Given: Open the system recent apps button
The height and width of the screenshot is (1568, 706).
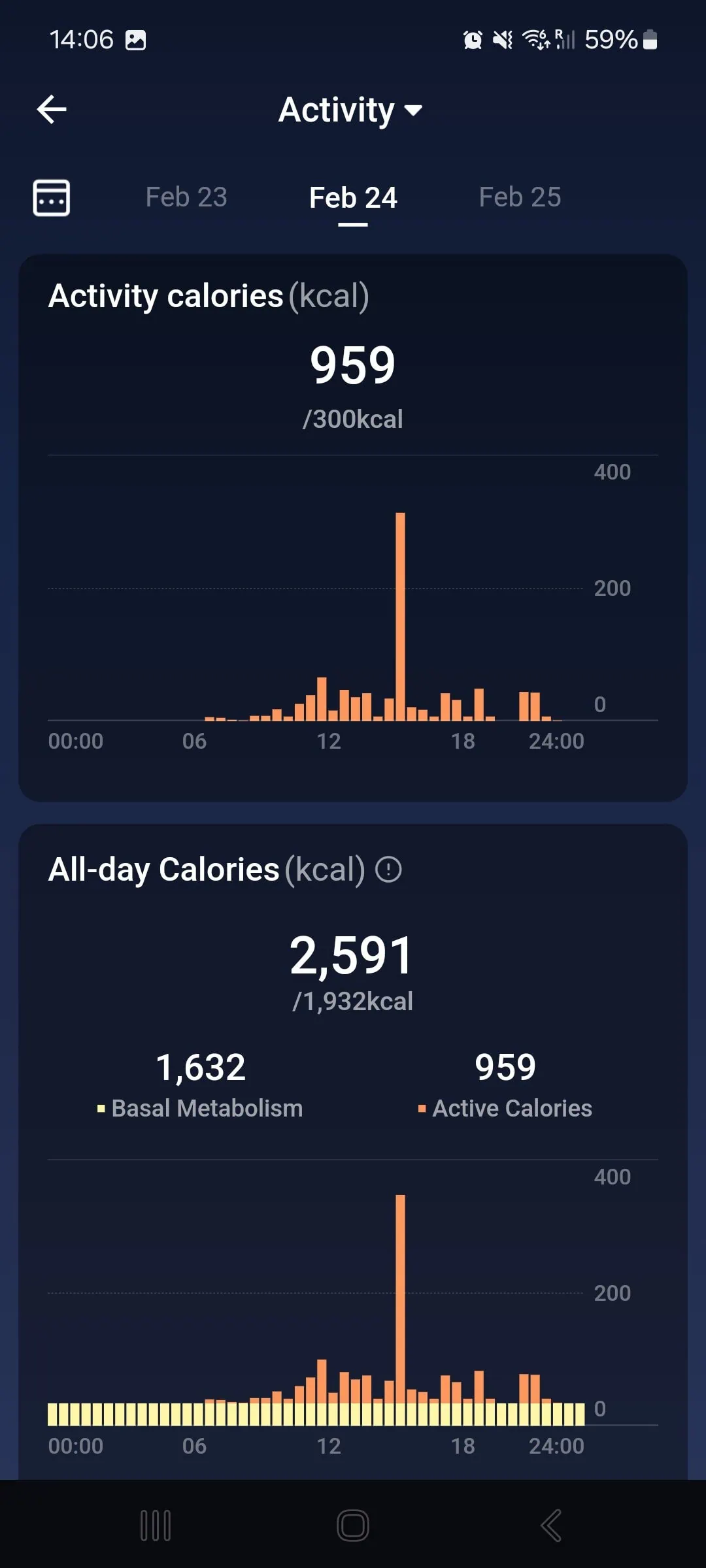Looking at the screenshot, I should pyautogui.click(x=156, y=1526).
